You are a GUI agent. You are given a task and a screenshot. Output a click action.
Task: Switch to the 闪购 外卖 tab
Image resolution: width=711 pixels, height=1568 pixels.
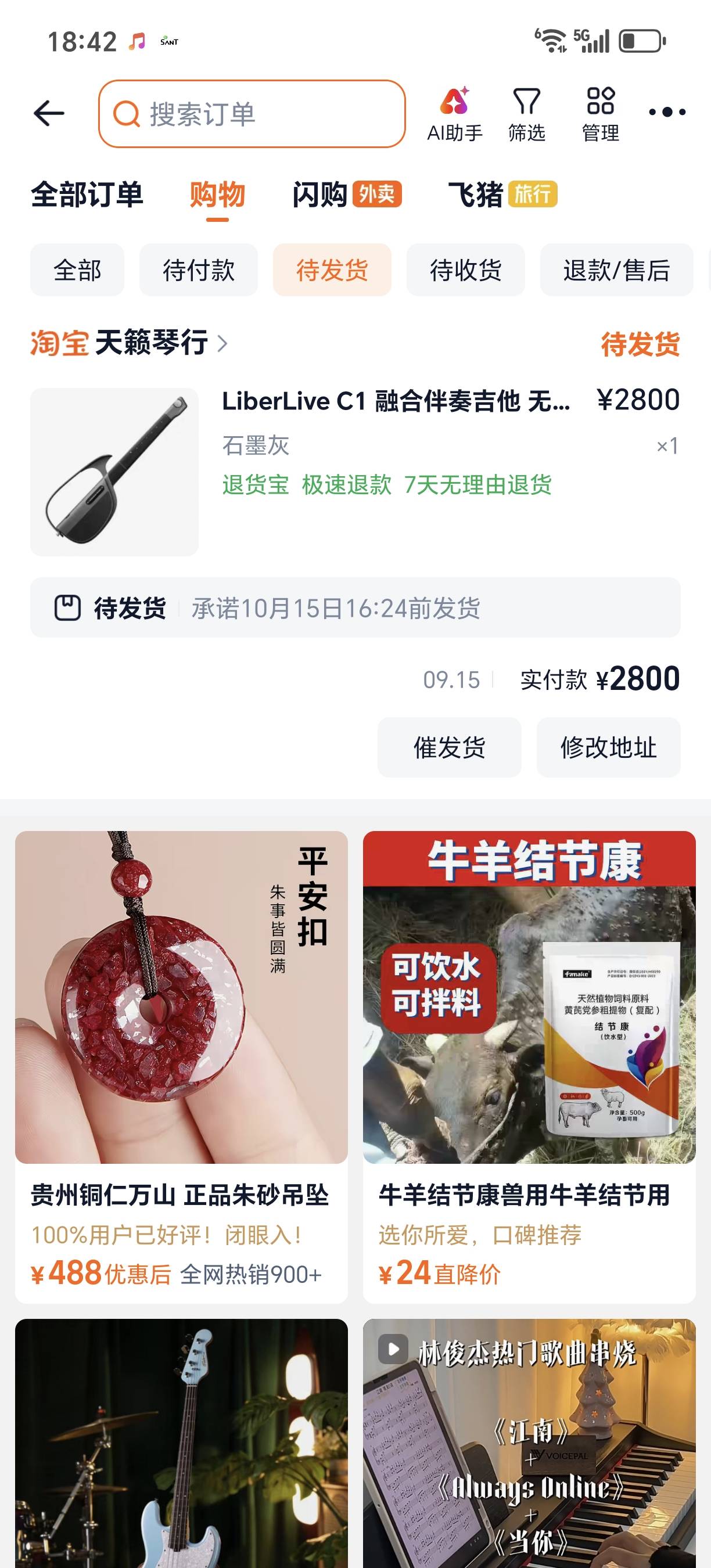click(347, 195)
